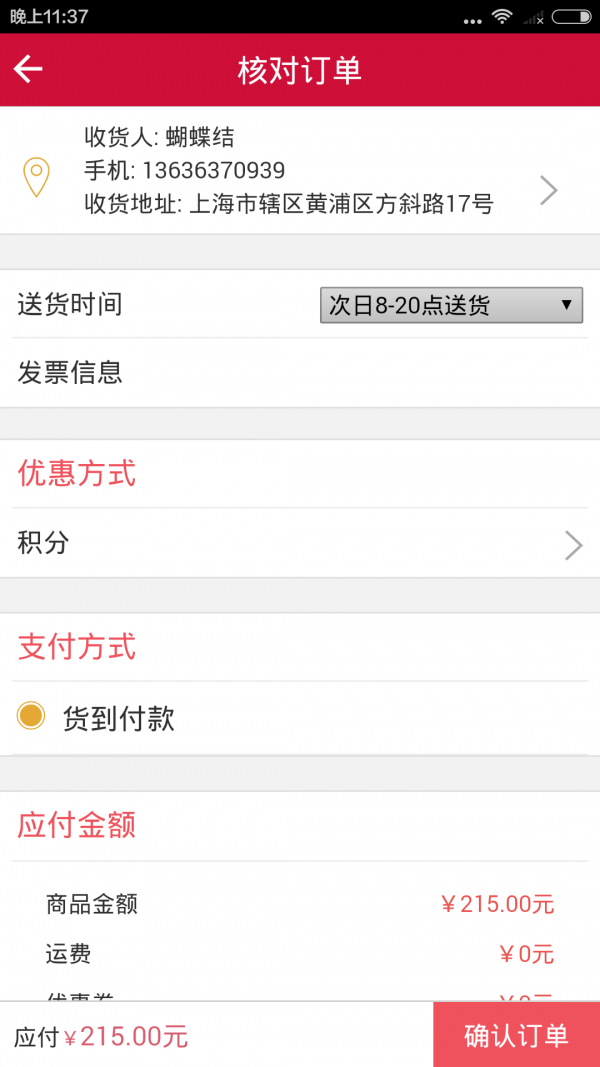This screenshot has width=600, height=1067.
Task: Open the 收货人 address row to change it
Action: point(300,171)
